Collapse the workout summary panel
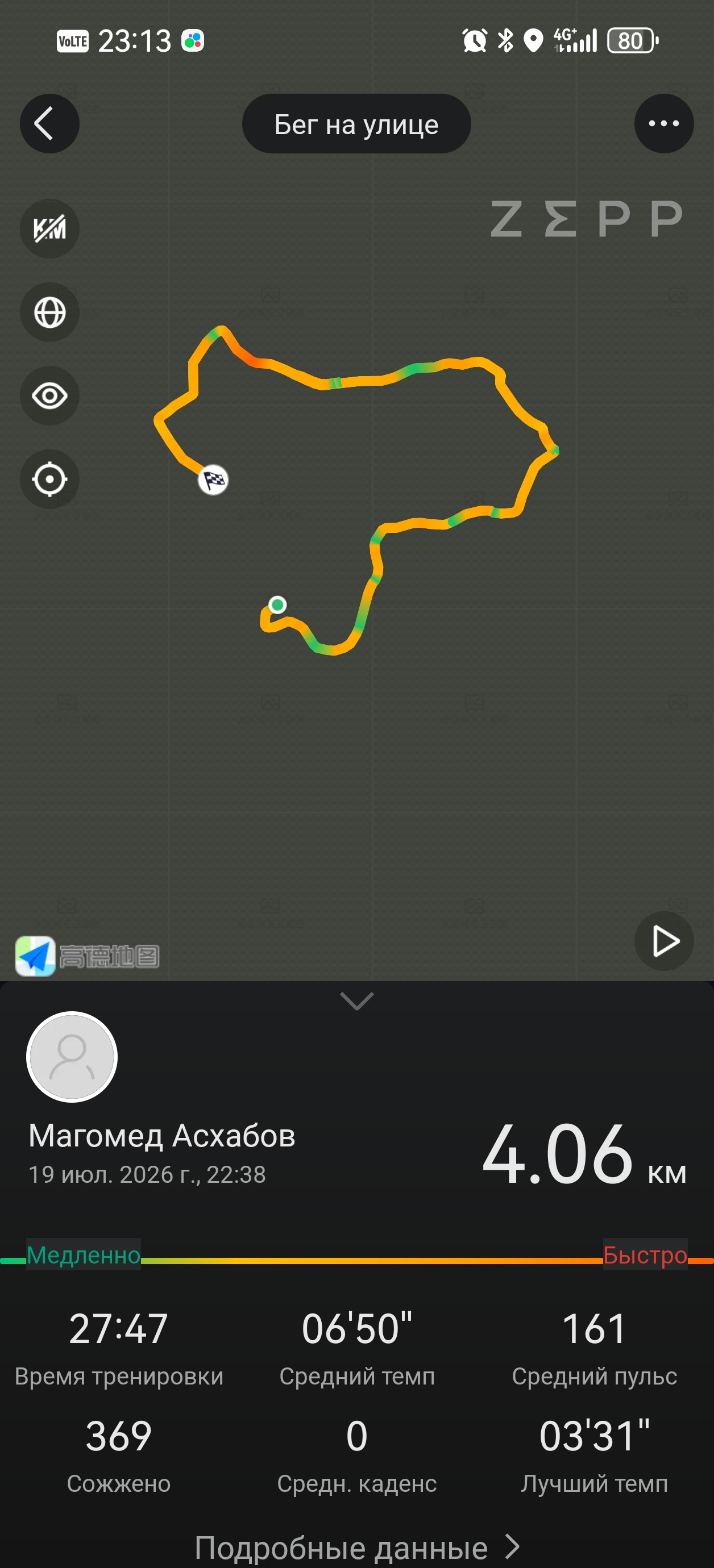The height and width of the screenshot is (1568, 714). pos(357,1000)
